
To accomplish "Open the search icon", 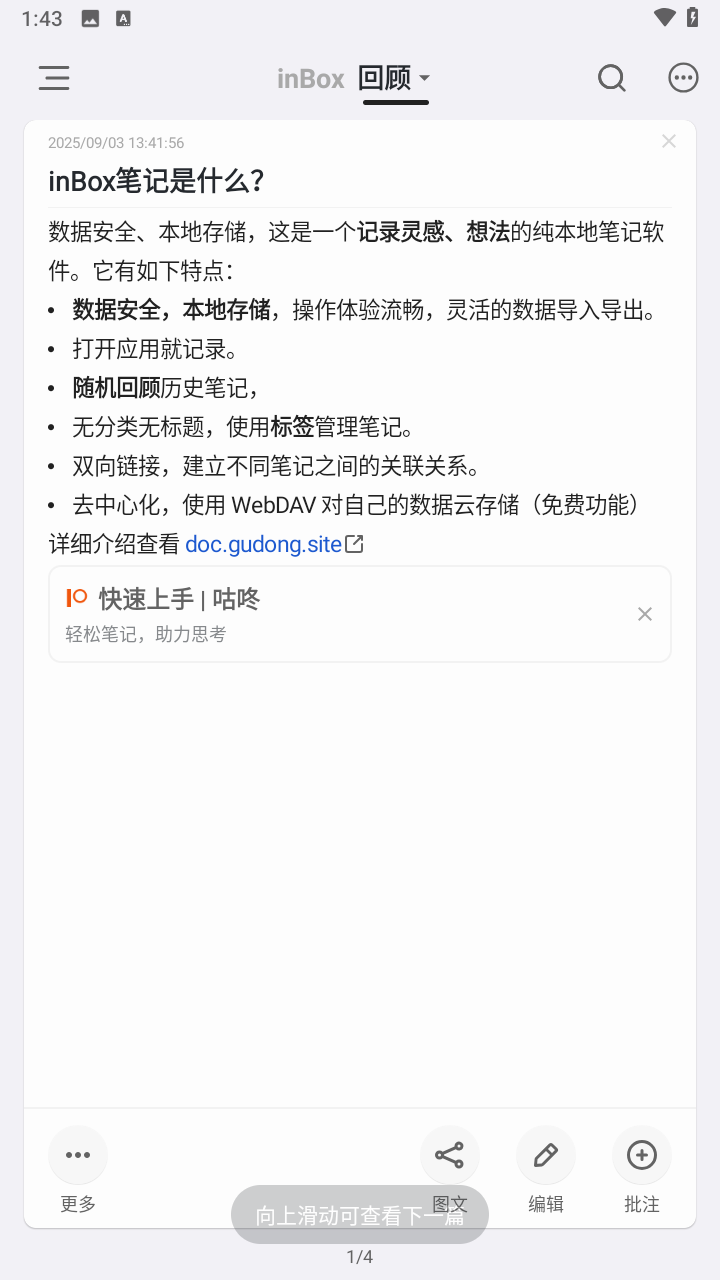I will 611,78.
